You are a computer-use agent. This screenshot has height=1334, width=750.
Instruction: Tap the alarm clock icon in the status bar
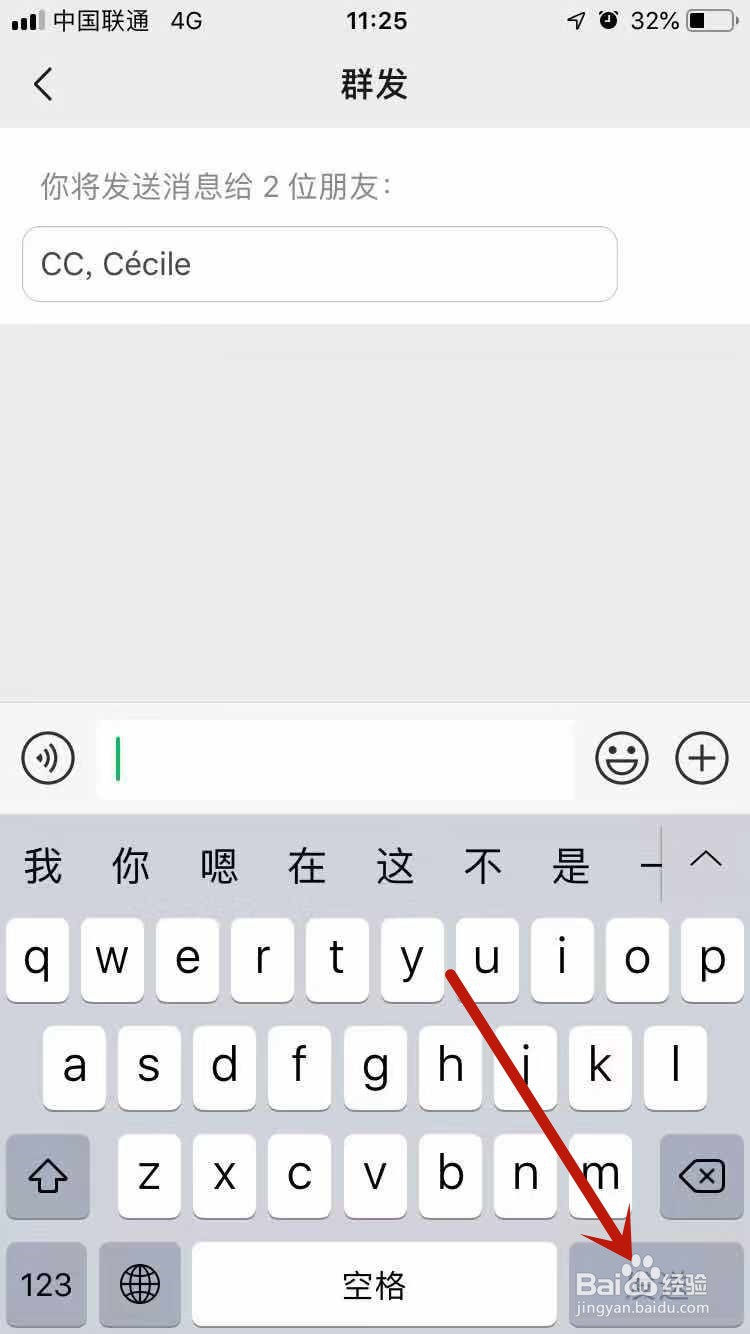608,20
